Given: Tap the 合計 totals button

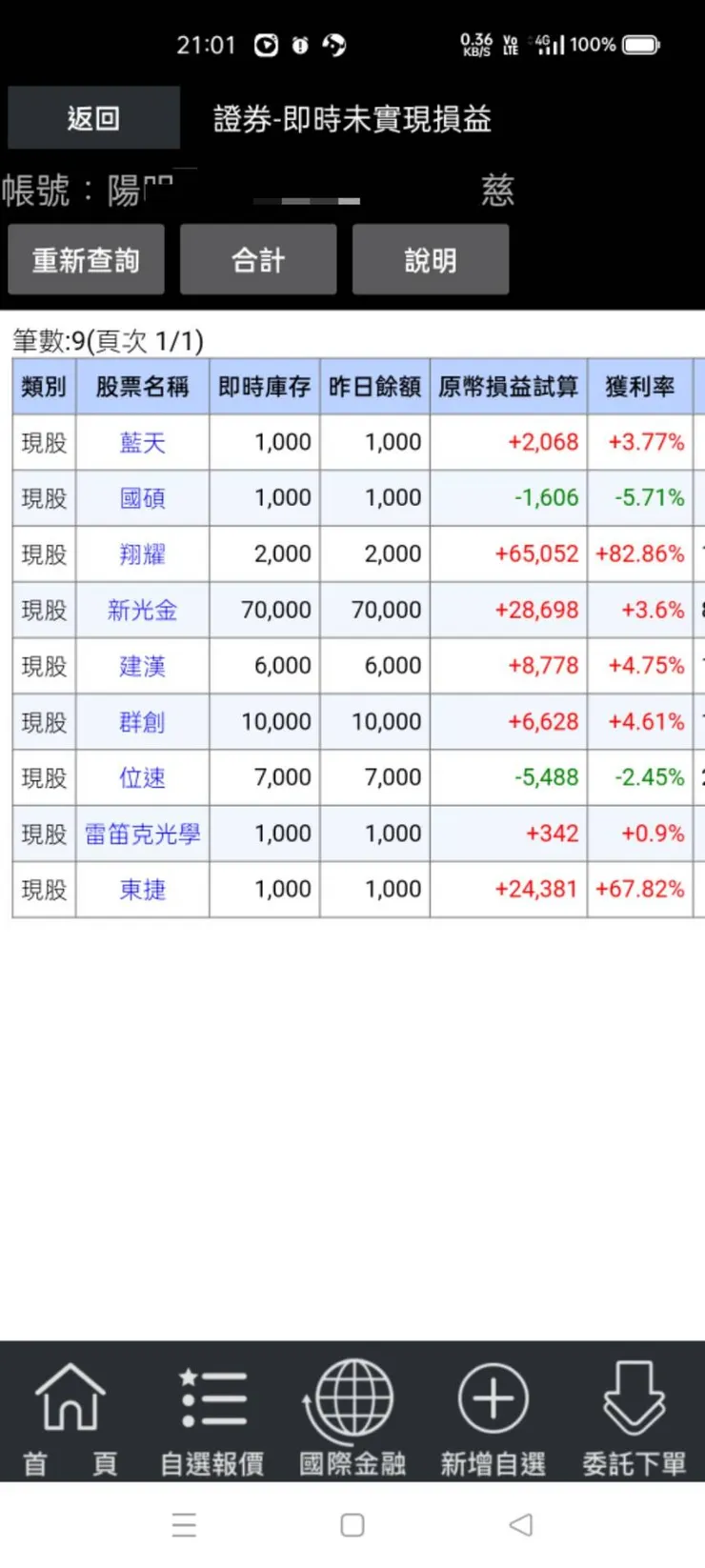Looking at the screenshot, I should (257, 259).
